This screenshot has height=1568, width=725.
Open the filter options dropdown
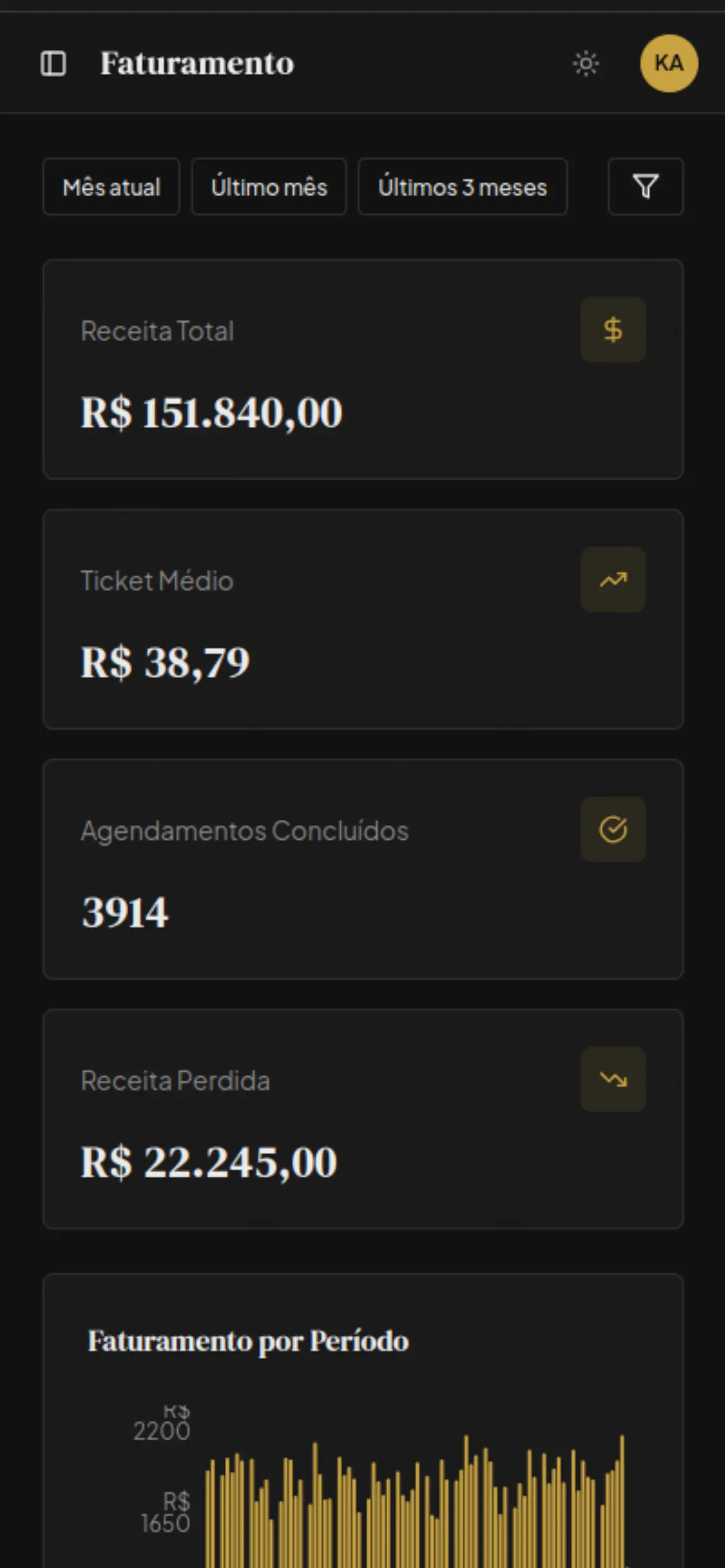pyautogui.click(x=645, y=187)
